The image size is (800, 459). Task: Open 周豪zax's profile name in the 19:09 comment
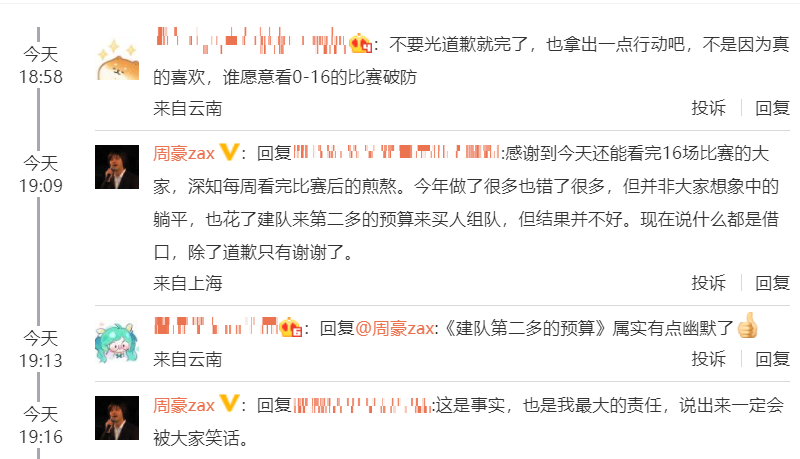click(184, 153)
